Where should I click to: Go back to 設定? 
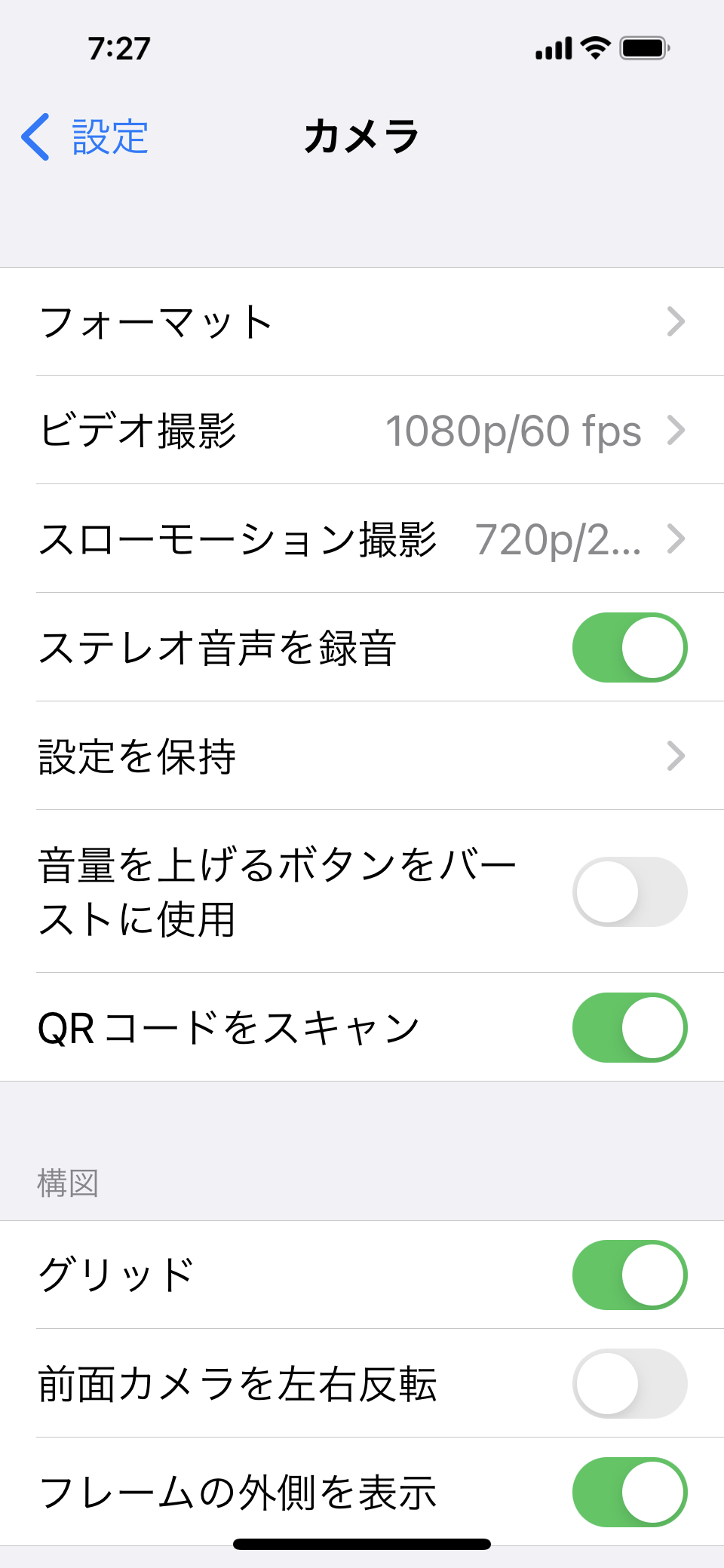coord(84,137)
